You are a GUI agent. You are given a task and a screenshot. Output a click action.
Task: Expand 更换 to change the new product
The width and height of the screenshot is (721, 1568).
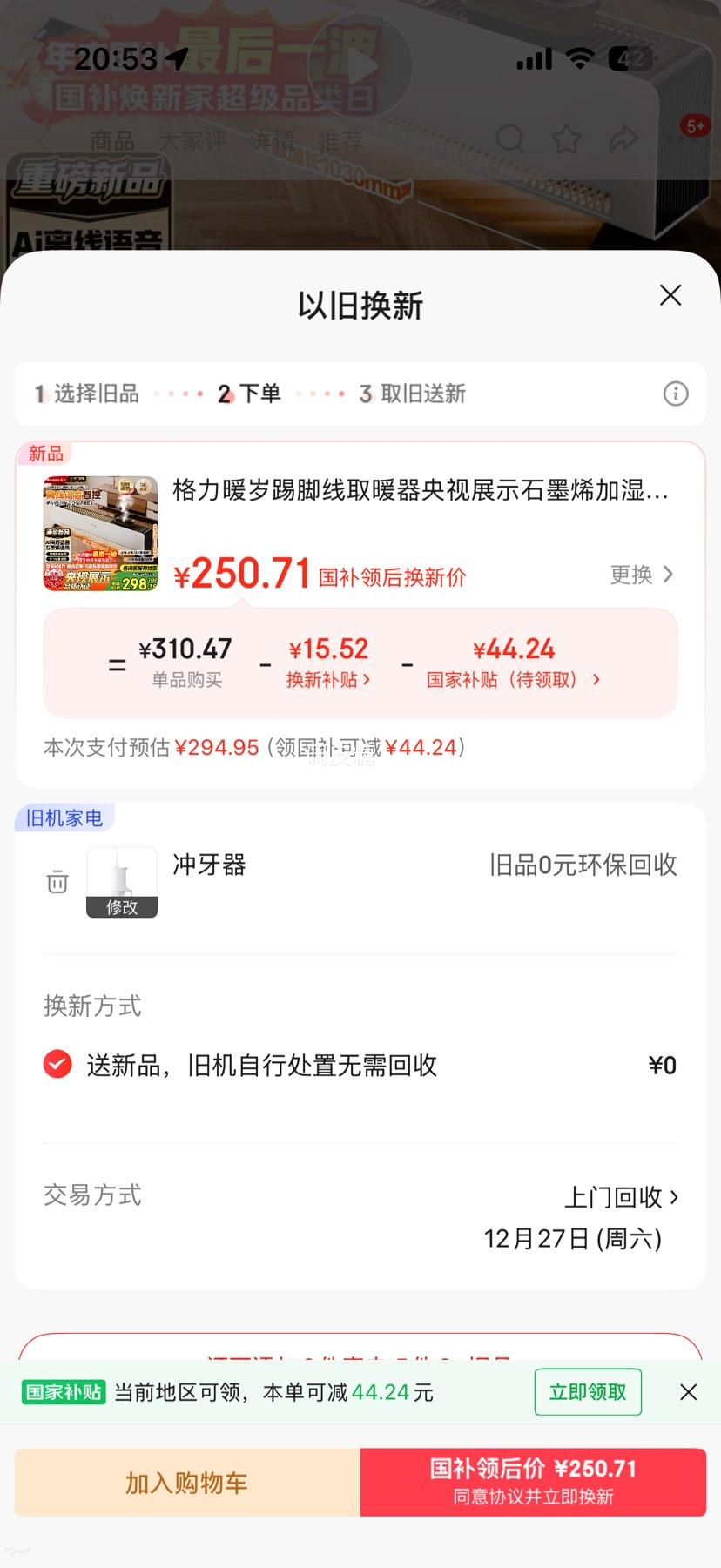point(642,575)
